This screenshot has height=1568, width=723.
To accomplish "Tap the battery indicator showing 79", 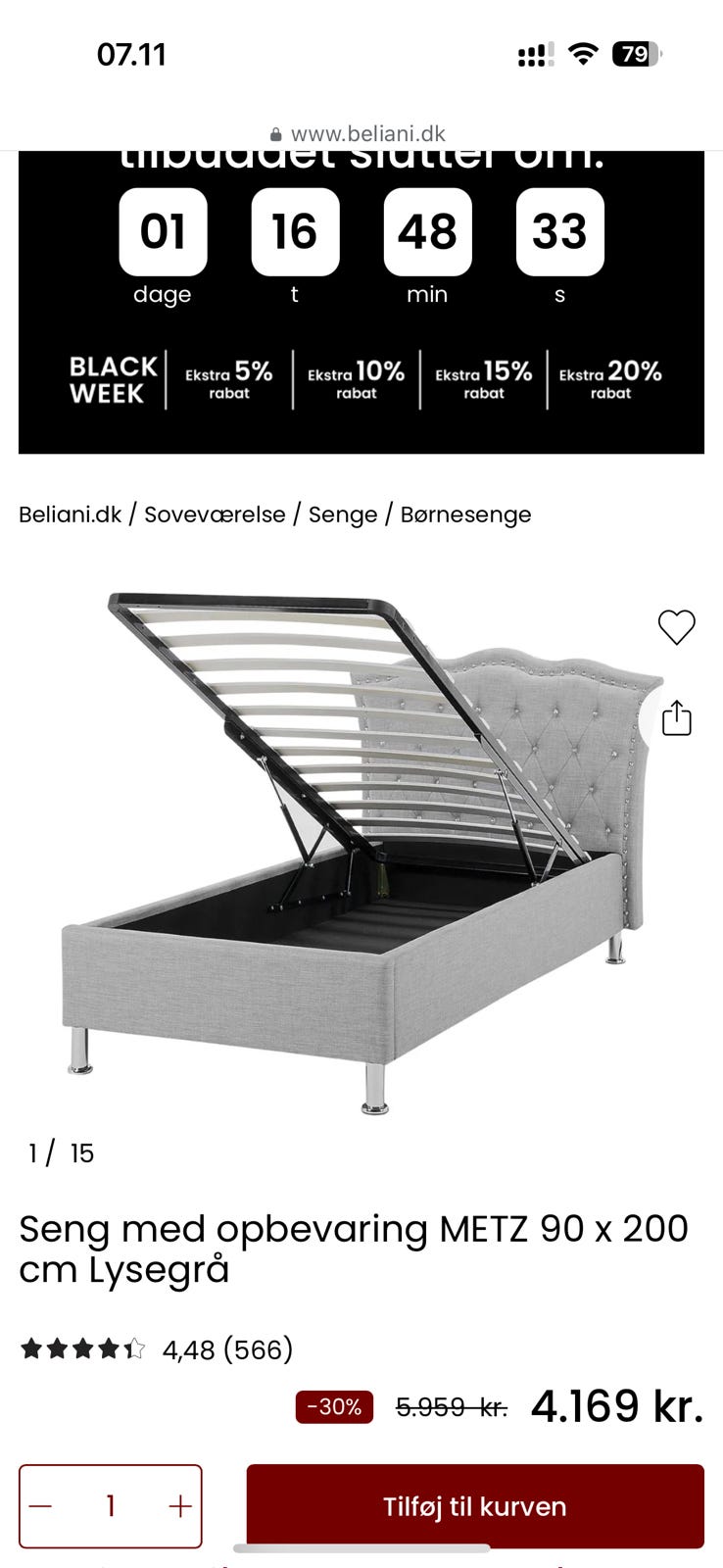I will point(635,55).
